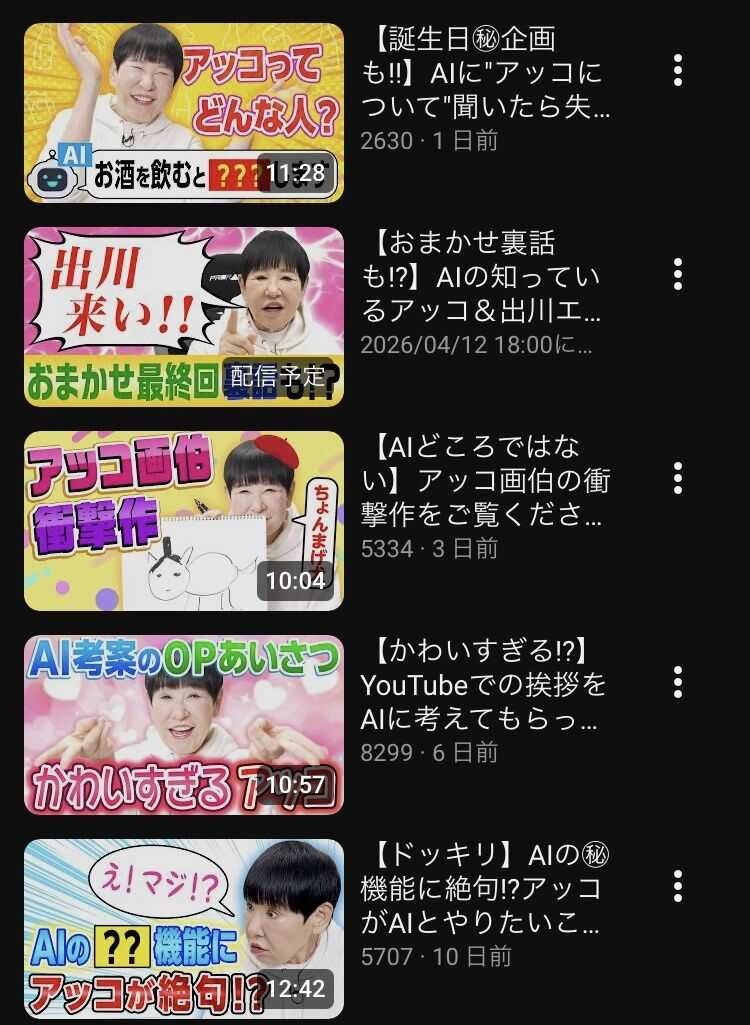This screenshot has width=750, height=1025.
Task: Open the scheduled 出川来い thumbnail video
Action: point(184,317)
